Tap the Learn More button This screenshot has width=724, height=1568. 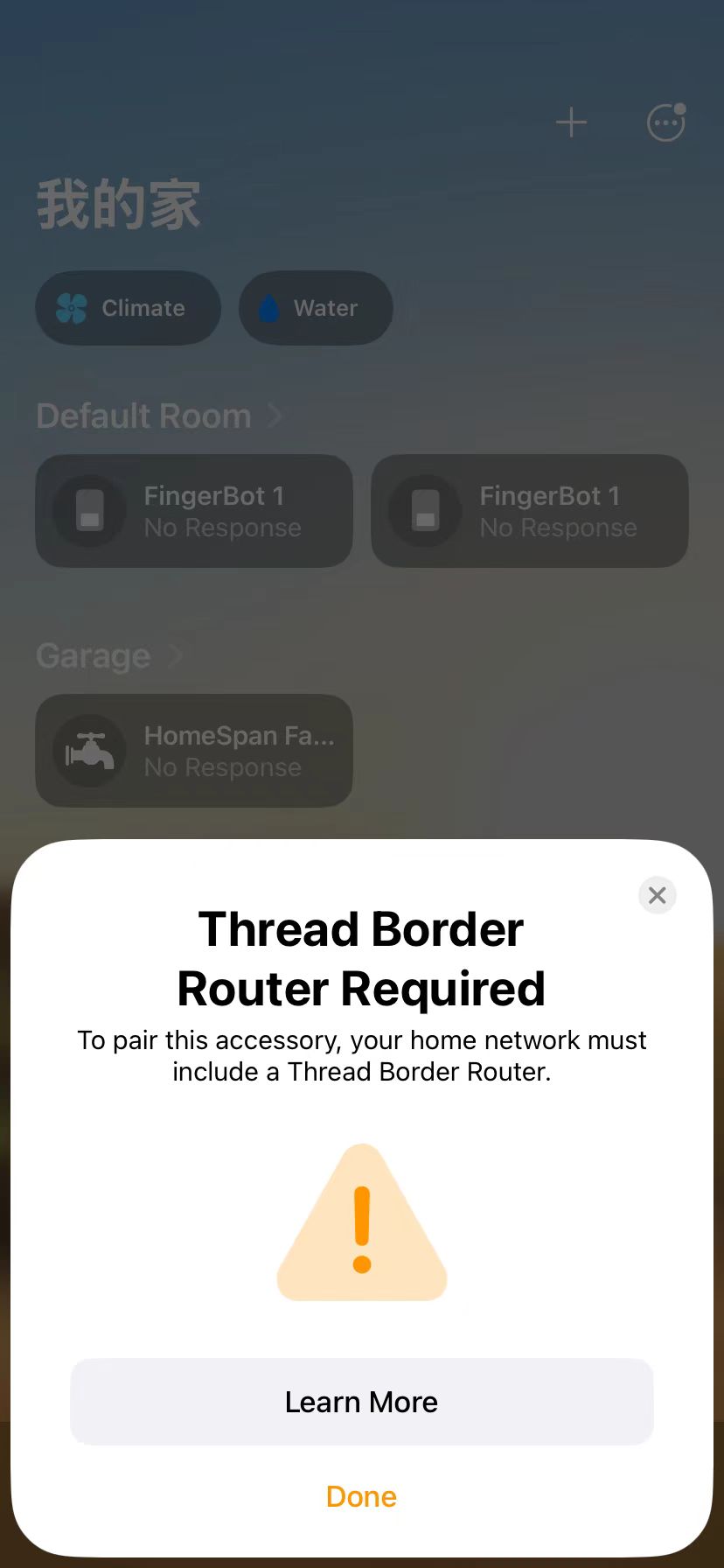361,1402
